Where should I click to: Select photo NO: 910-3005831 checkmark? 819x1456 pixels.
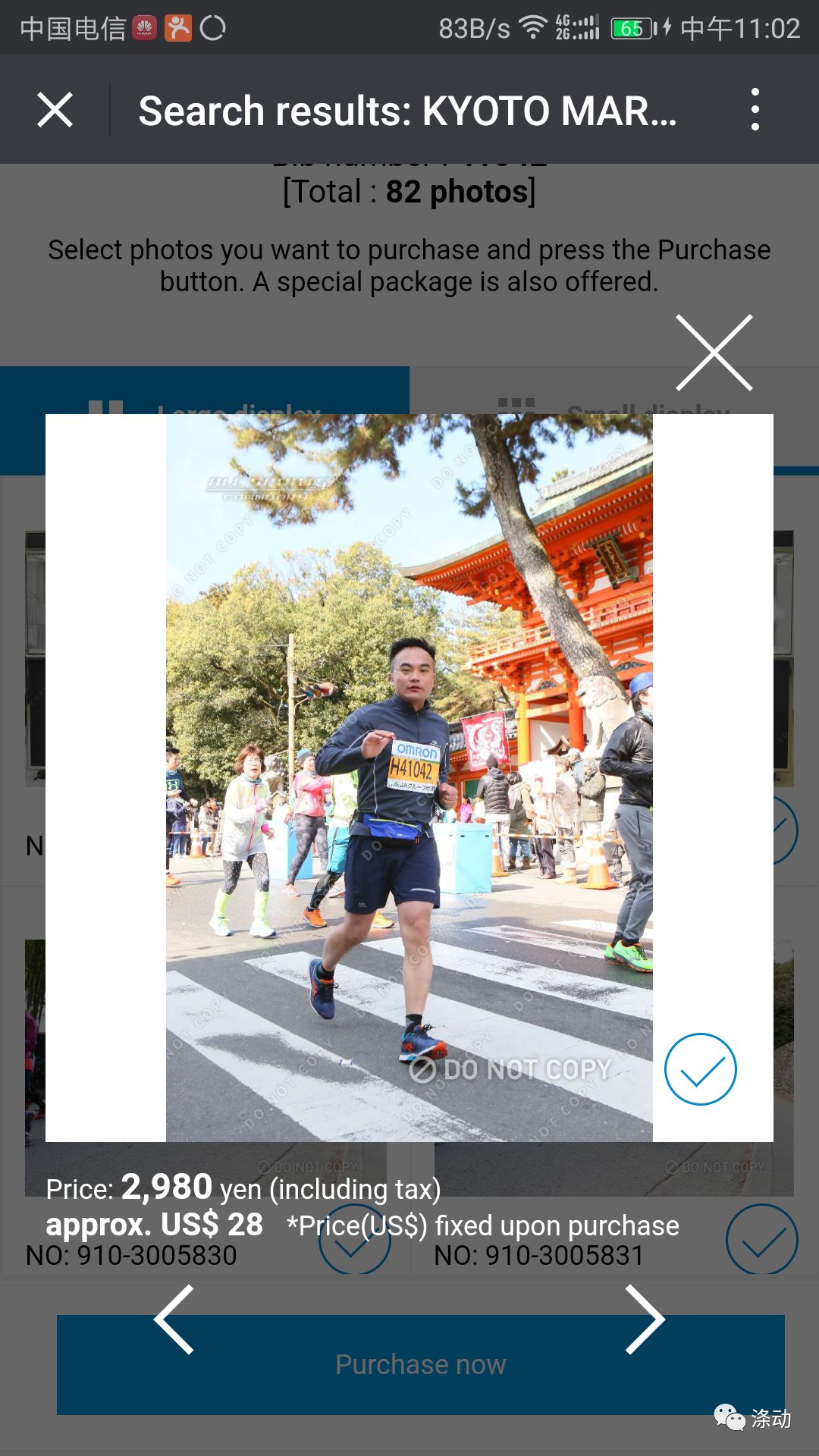(761, 1240)
